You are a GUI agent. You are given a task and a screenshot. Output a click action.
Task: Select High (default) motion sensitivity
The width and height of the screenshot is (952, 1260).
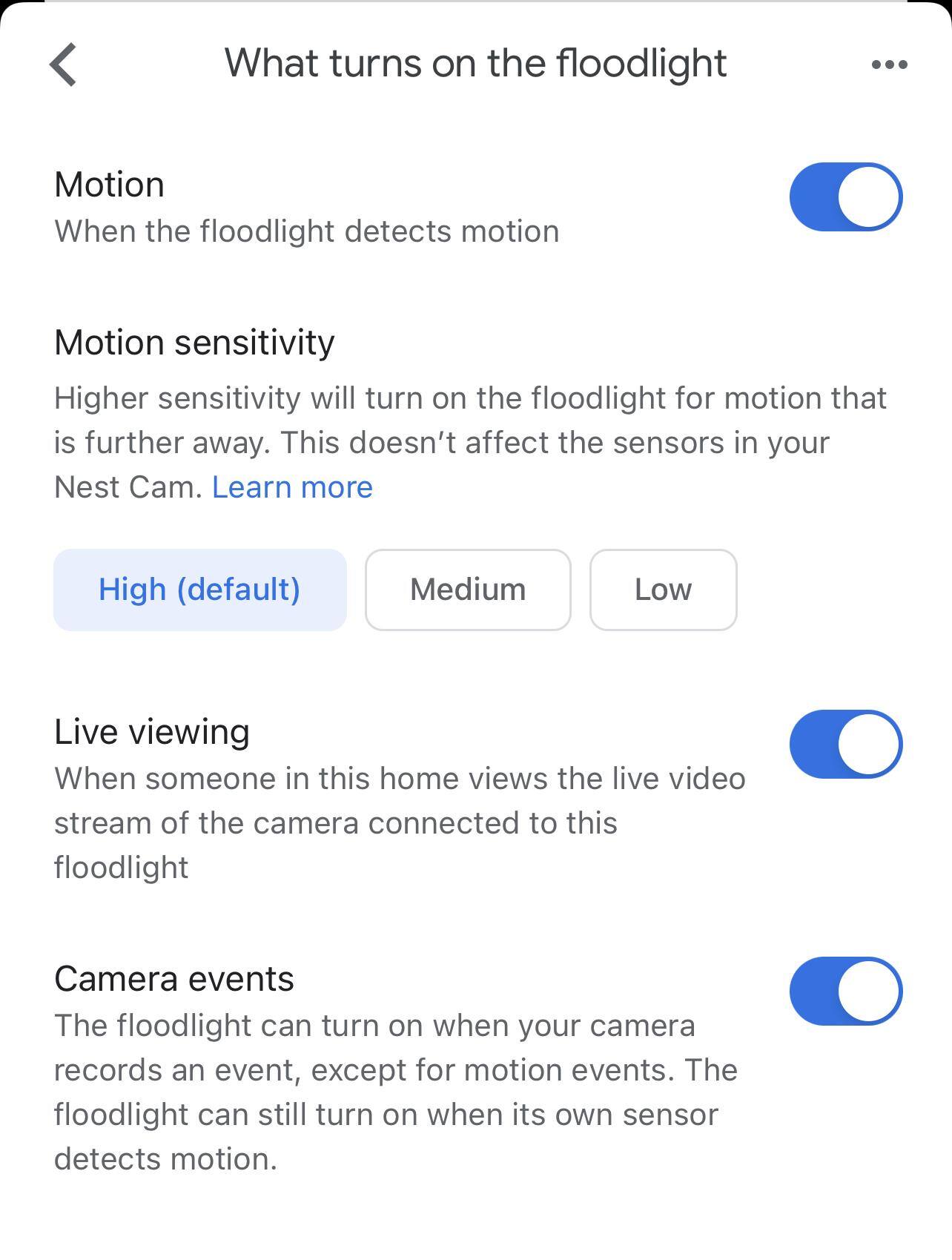point(199,590)
